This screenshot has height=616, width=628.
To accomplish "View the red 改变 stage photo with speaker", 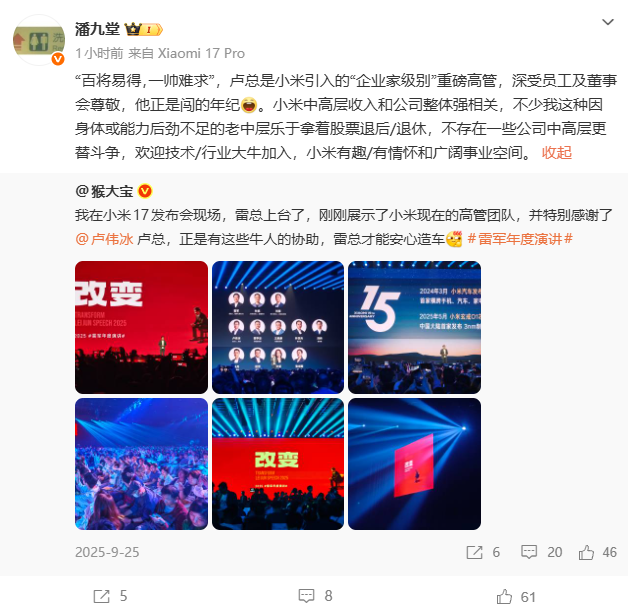I will 141,327.
